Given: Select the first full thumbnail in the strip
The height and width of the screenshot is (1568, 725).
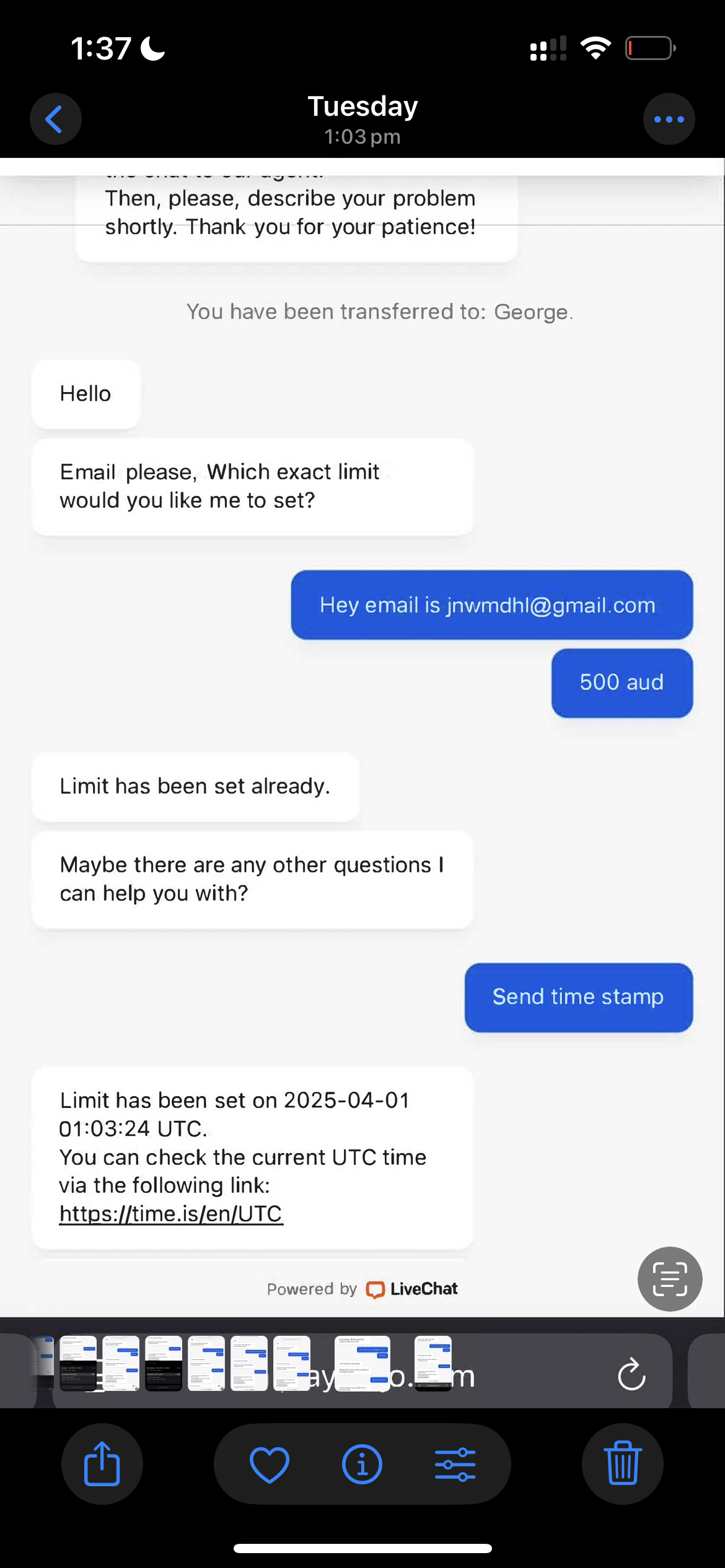Looking at the screenshot, I should pos(78,1363).
